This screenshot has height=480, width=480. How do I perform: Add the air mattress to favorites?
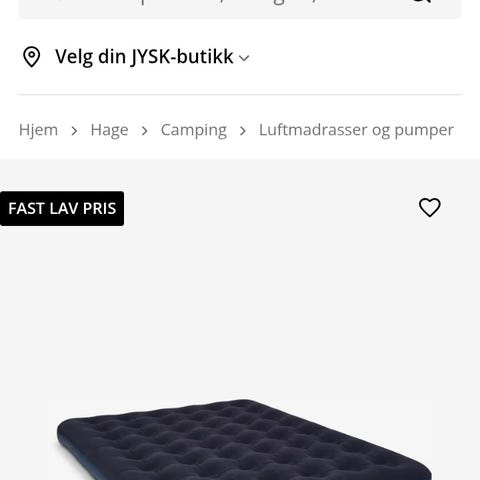(x=430, y=207)
